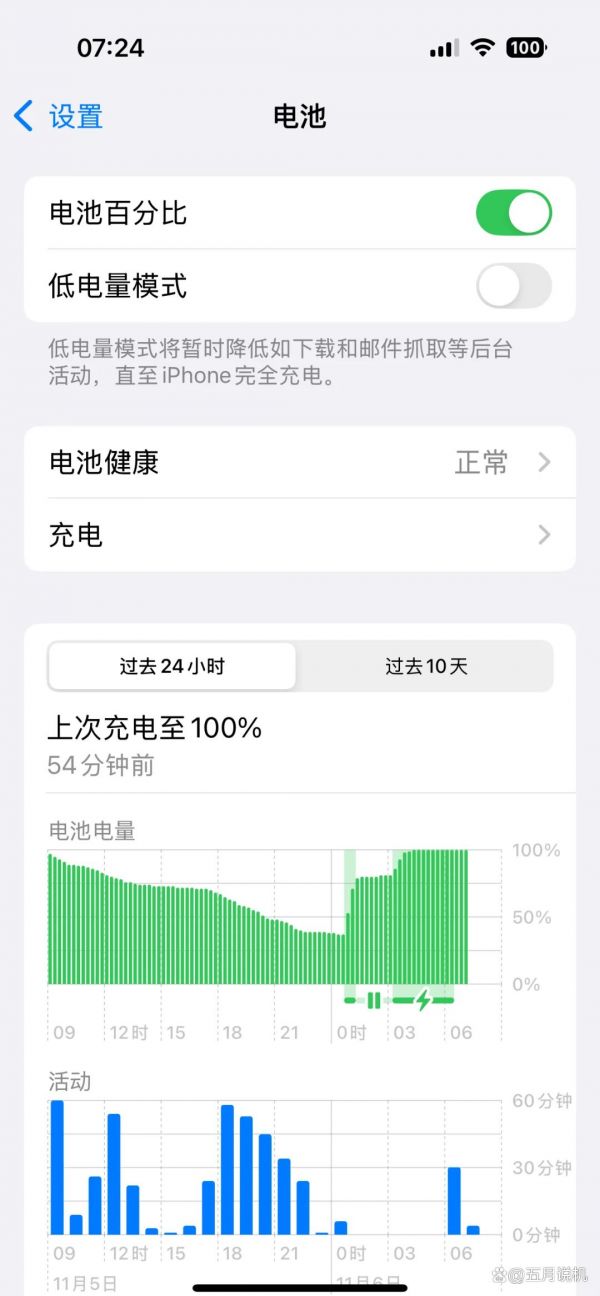Go back to 设置
The image size is (600, 1296).
58,116
